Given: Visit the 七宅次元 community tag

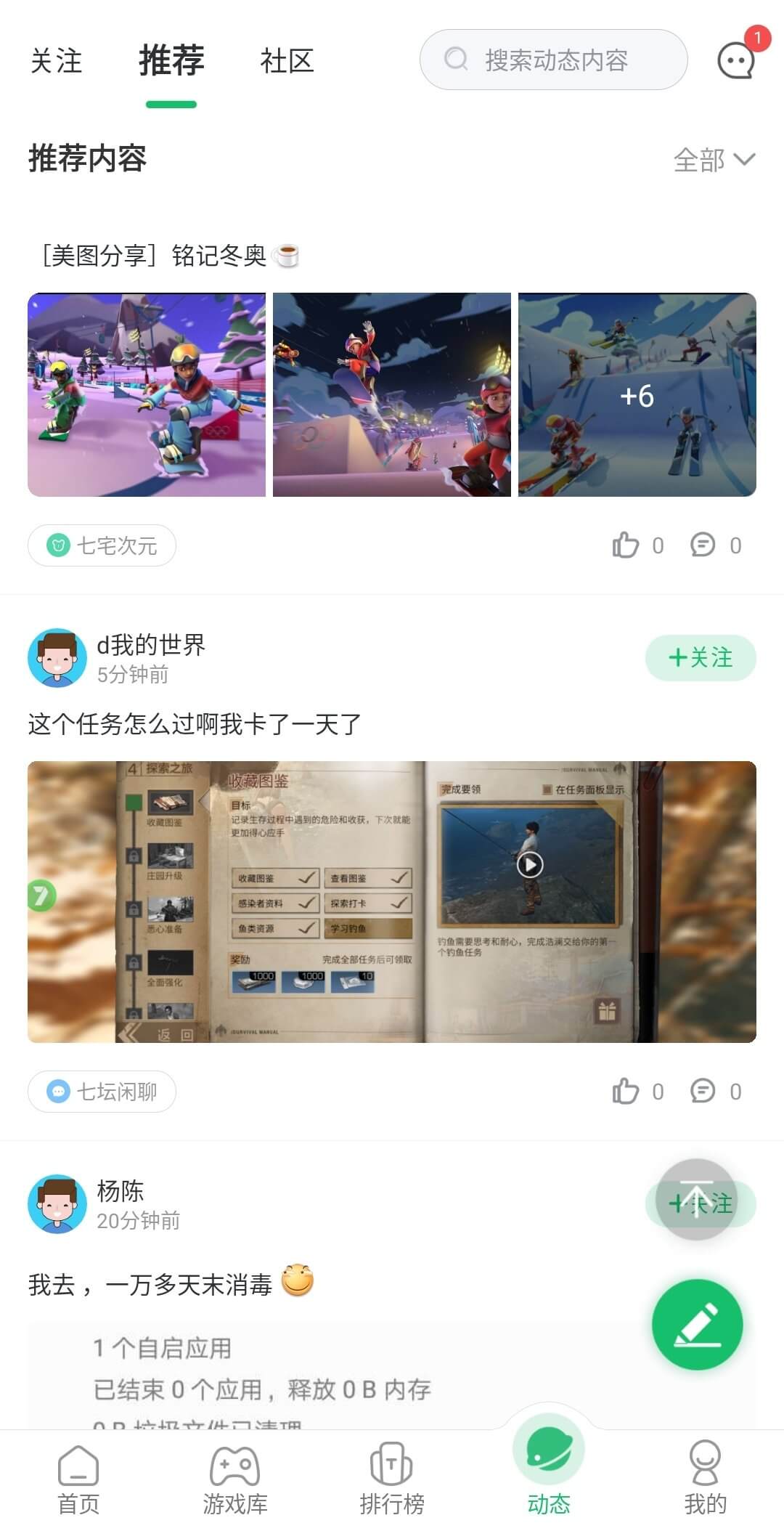Looking at the screenshot, I should (101, 545).
